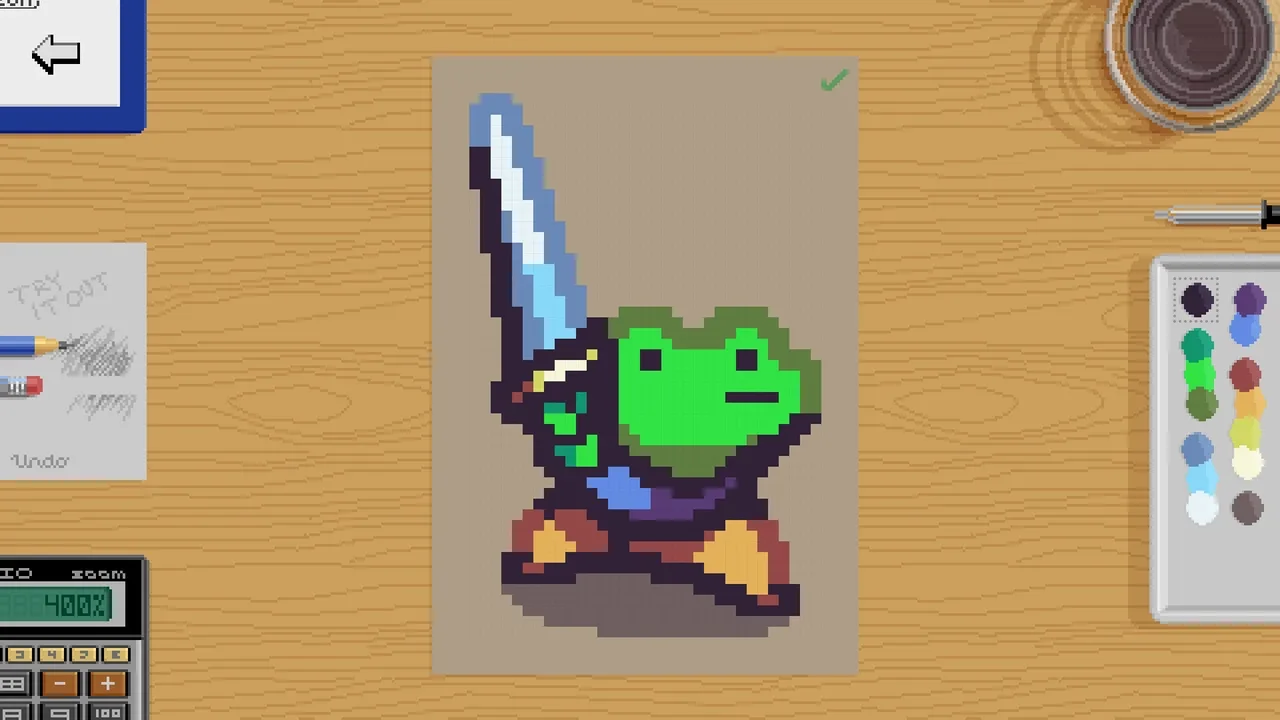1280x720 pixels.
Task: Zoom out with the minus key
Action: click(x=61, y=684)
